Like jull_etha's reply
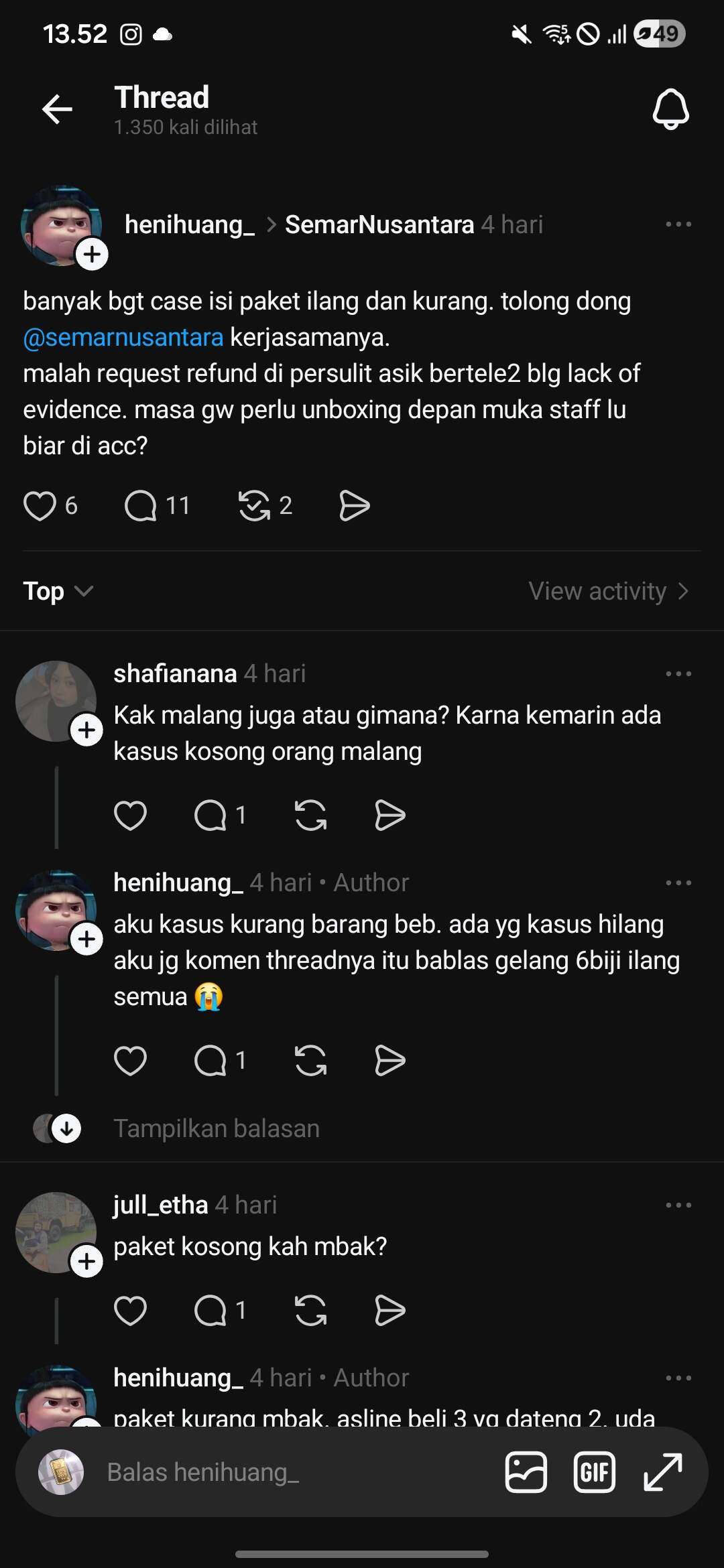Screen dimensions: 724x1568 130,1311
